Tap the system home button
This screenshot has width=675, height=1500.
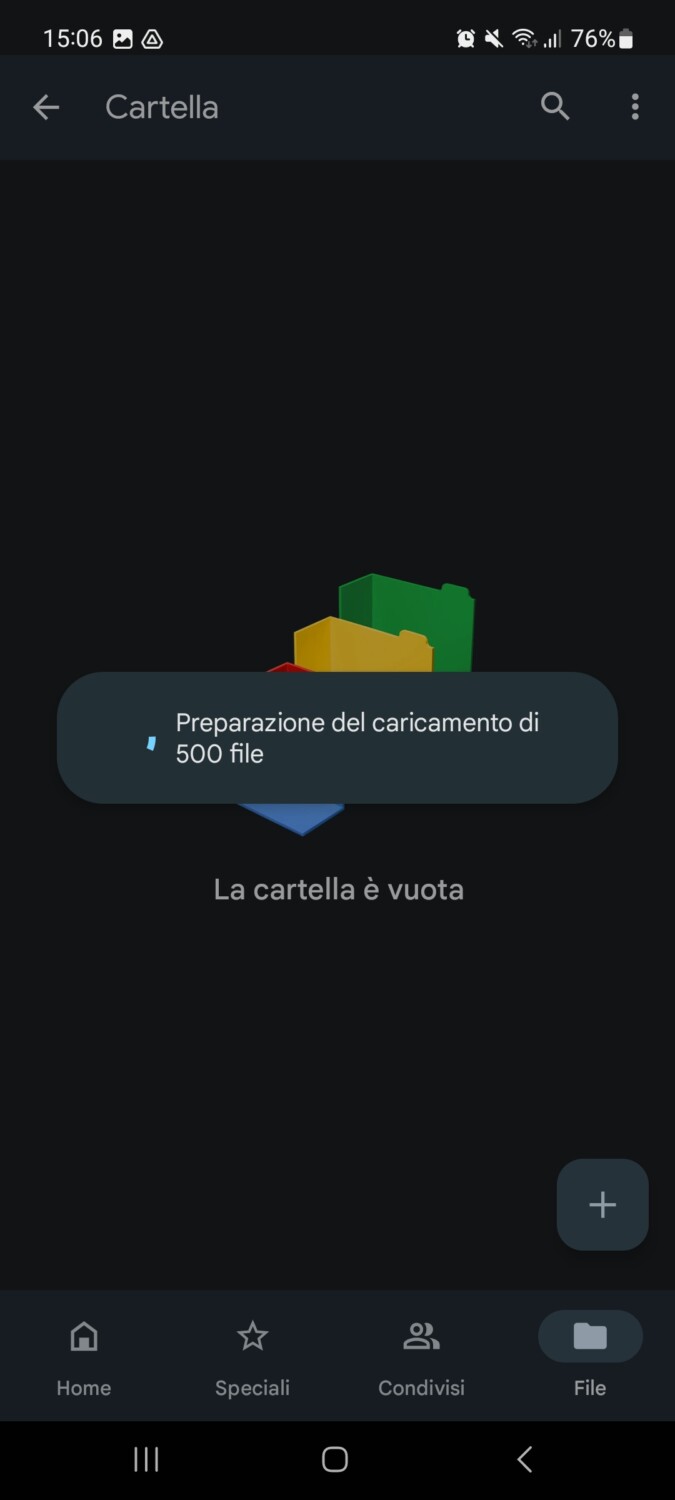[335, 1460]
